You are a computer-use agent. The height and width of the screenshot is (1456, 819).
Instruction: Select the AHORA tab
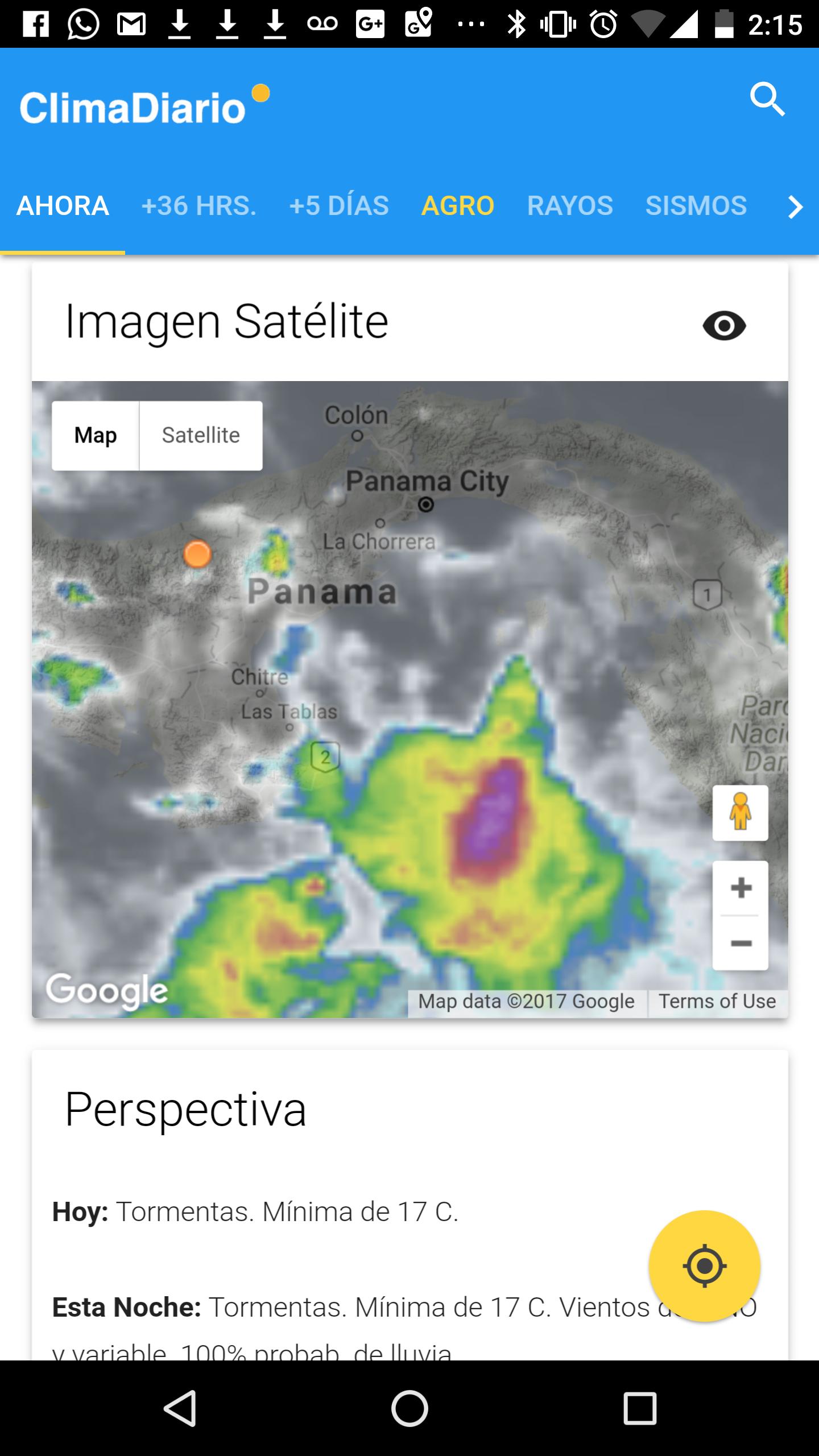pyautogui.click(x=63, y=206)
